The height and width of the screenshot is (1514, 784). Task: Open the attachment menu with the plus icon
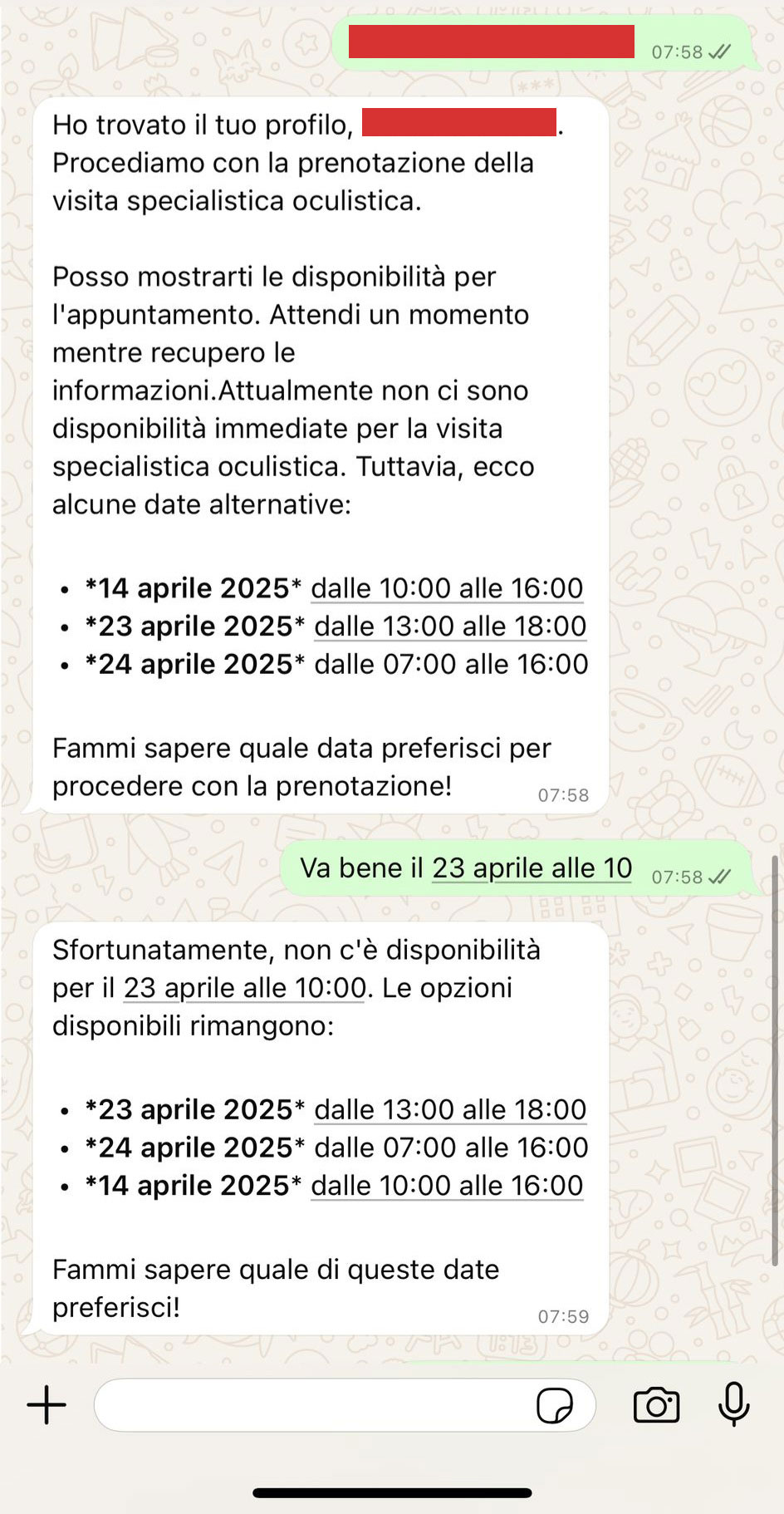point(46,1404)
